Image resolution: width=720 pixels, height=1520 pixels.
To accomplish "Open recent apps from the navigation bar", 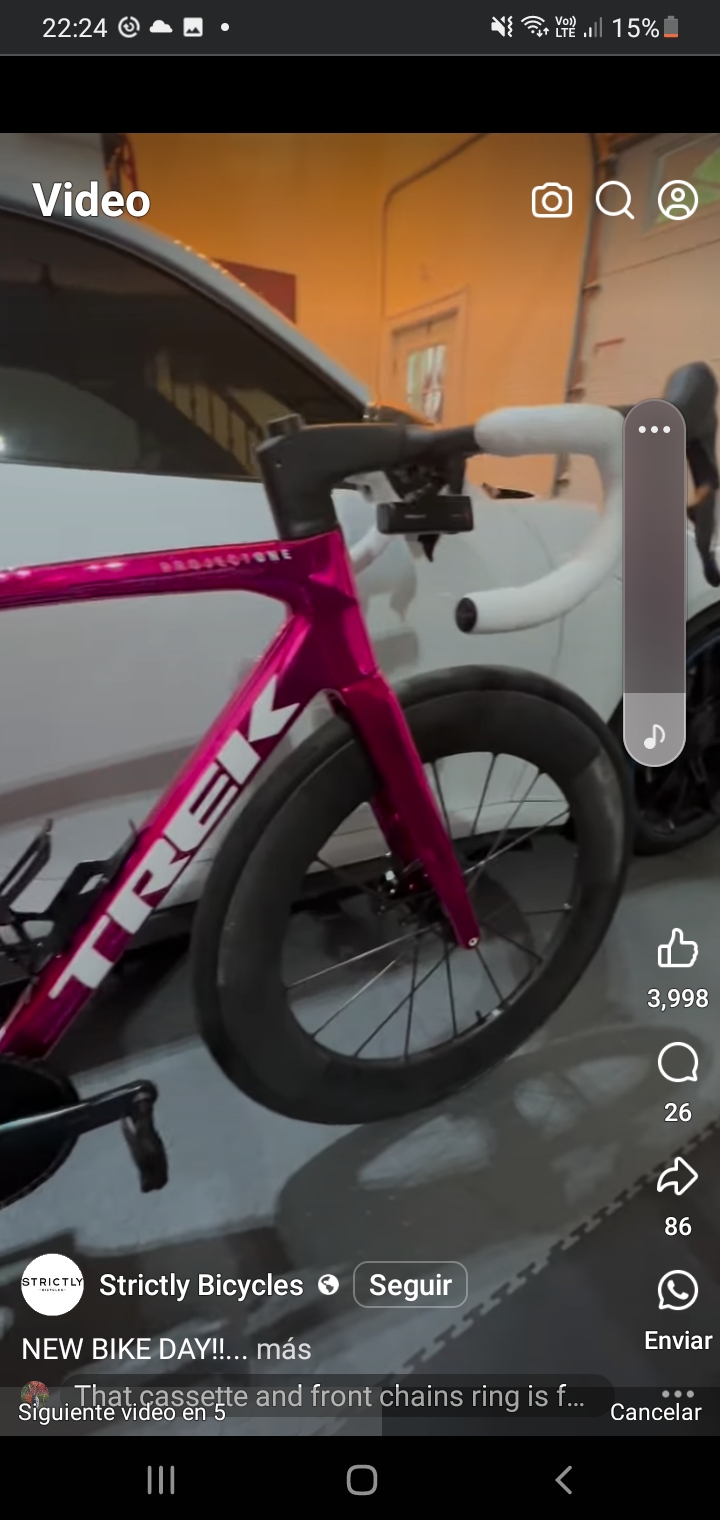I will pyautogui.click(x=161, y=1480).
